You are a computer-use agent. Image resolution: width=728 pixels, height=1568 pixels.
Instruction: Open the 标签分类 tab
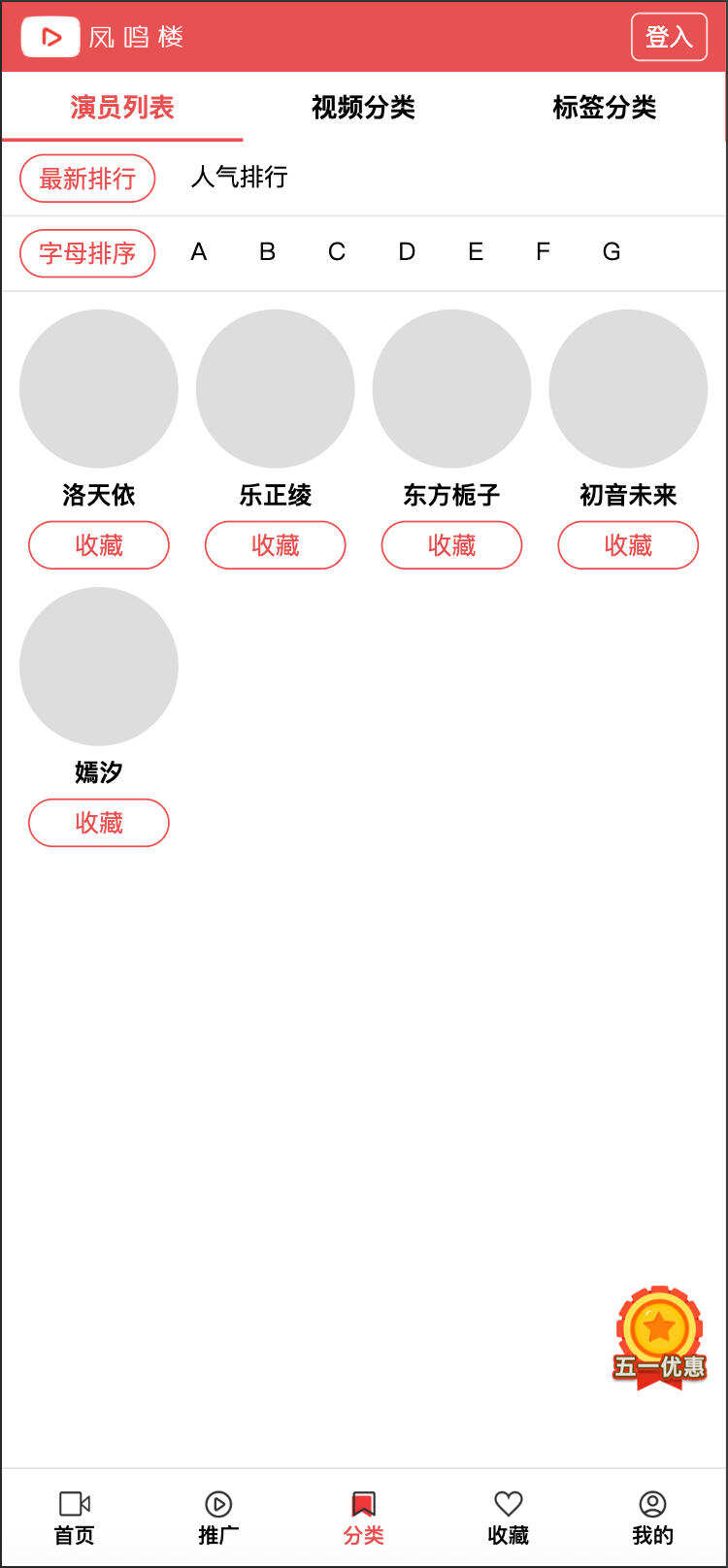(x=603, y=109)
